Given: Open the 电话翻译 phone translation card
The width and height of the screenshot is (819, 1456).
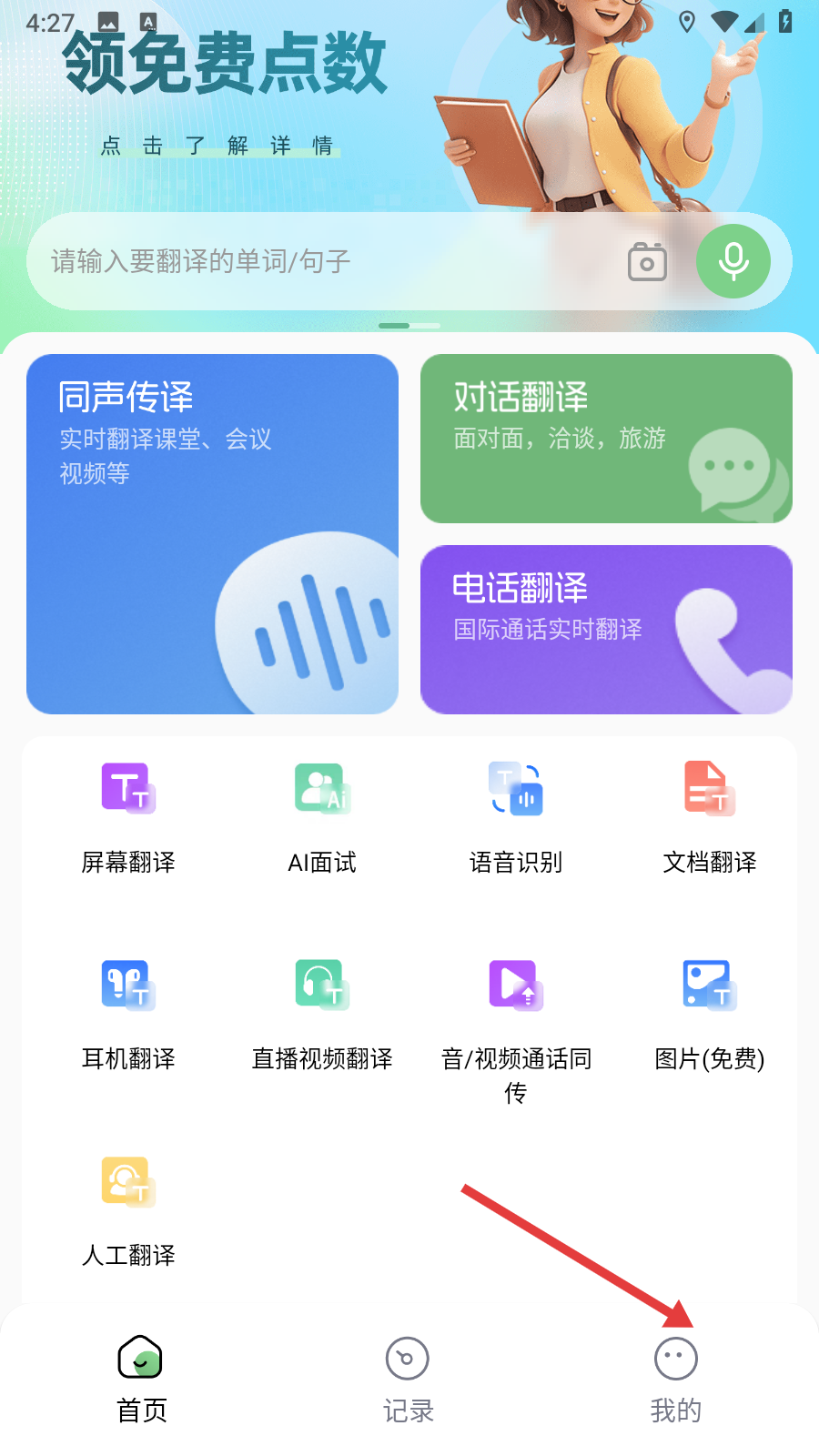Looking at the screenshot, I should click(x=606, y=630).
